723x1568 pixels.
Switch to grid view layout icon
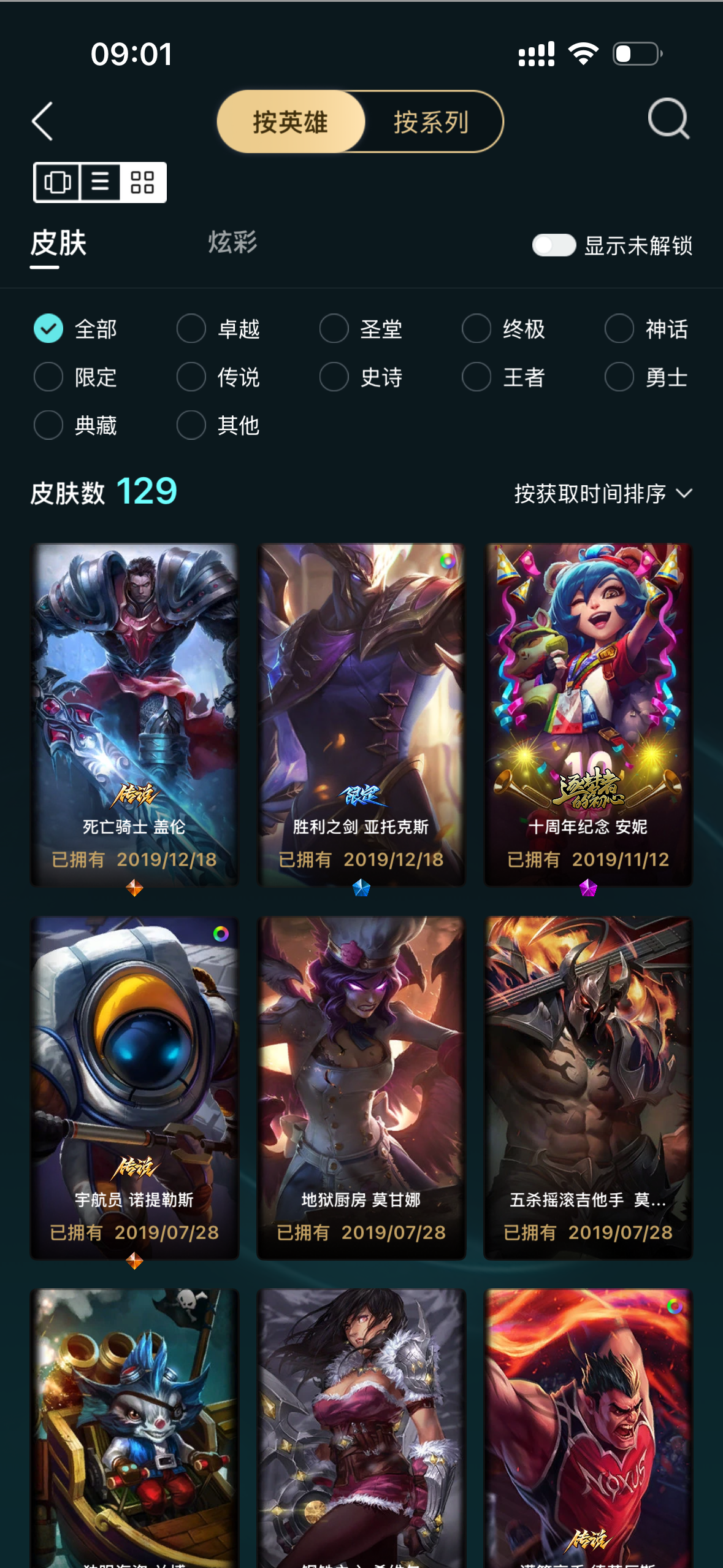142,182
